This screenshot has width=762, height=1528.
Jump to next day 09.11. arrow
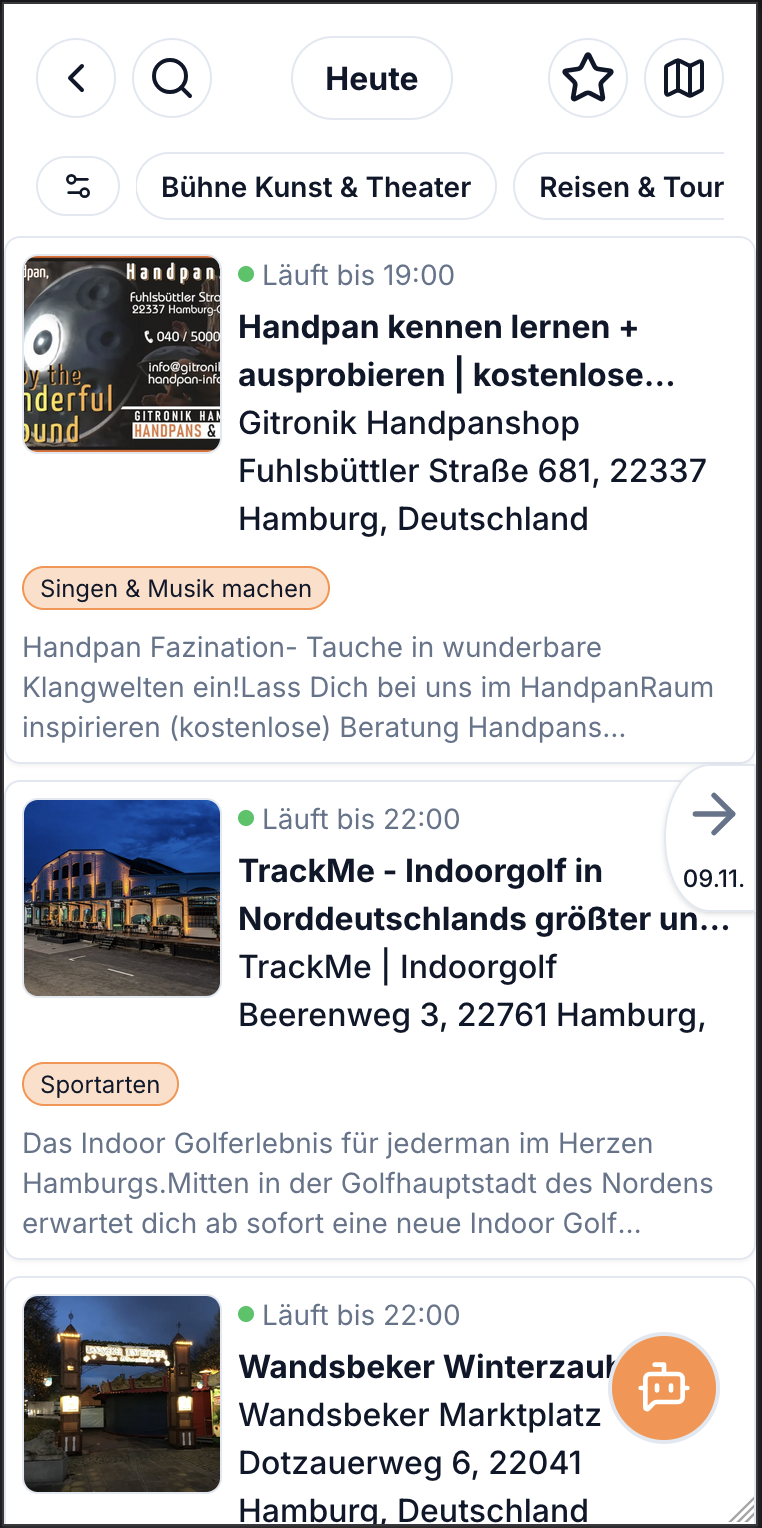point(714,836)
